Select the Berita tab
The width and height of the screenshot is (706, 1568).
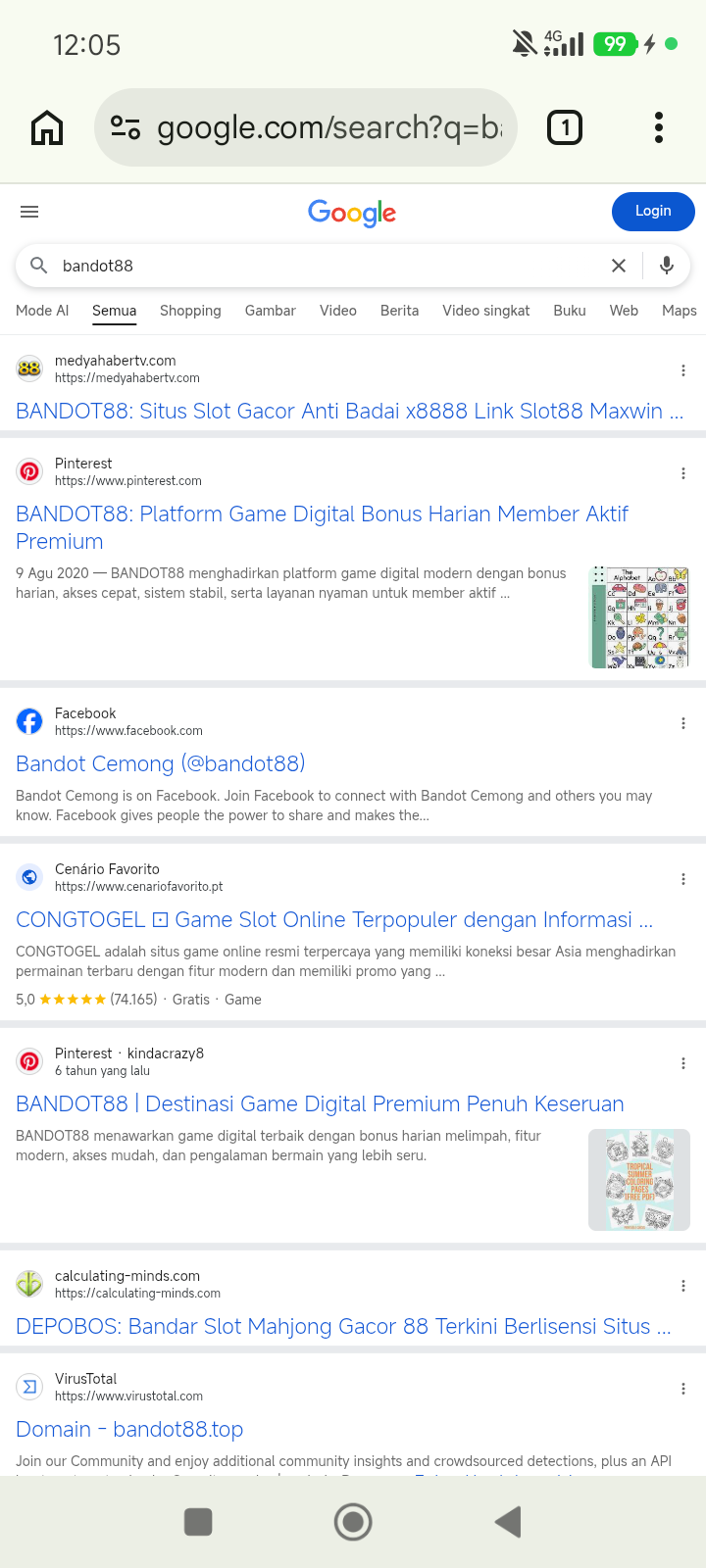coord(399,311)
